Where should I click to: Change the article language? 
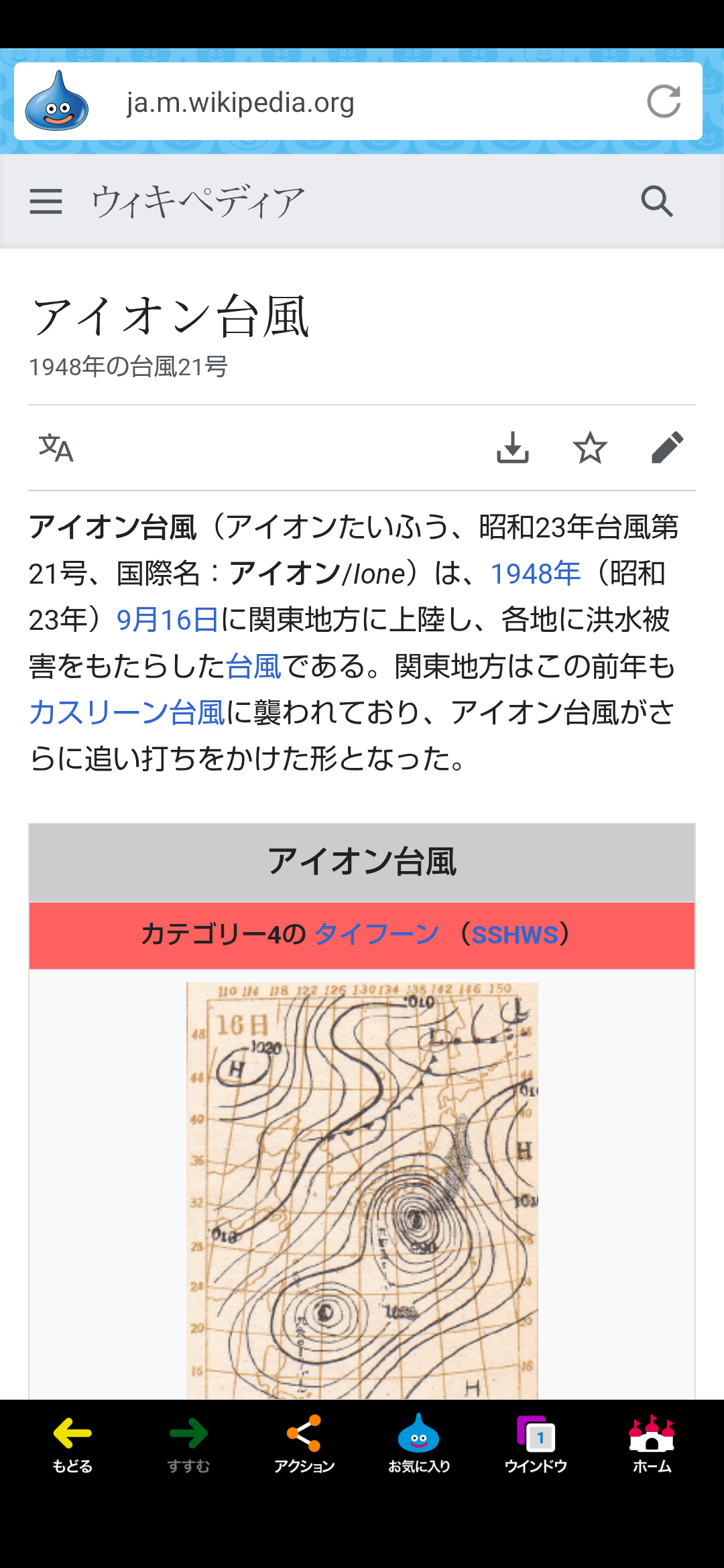(x=56, y=448)
